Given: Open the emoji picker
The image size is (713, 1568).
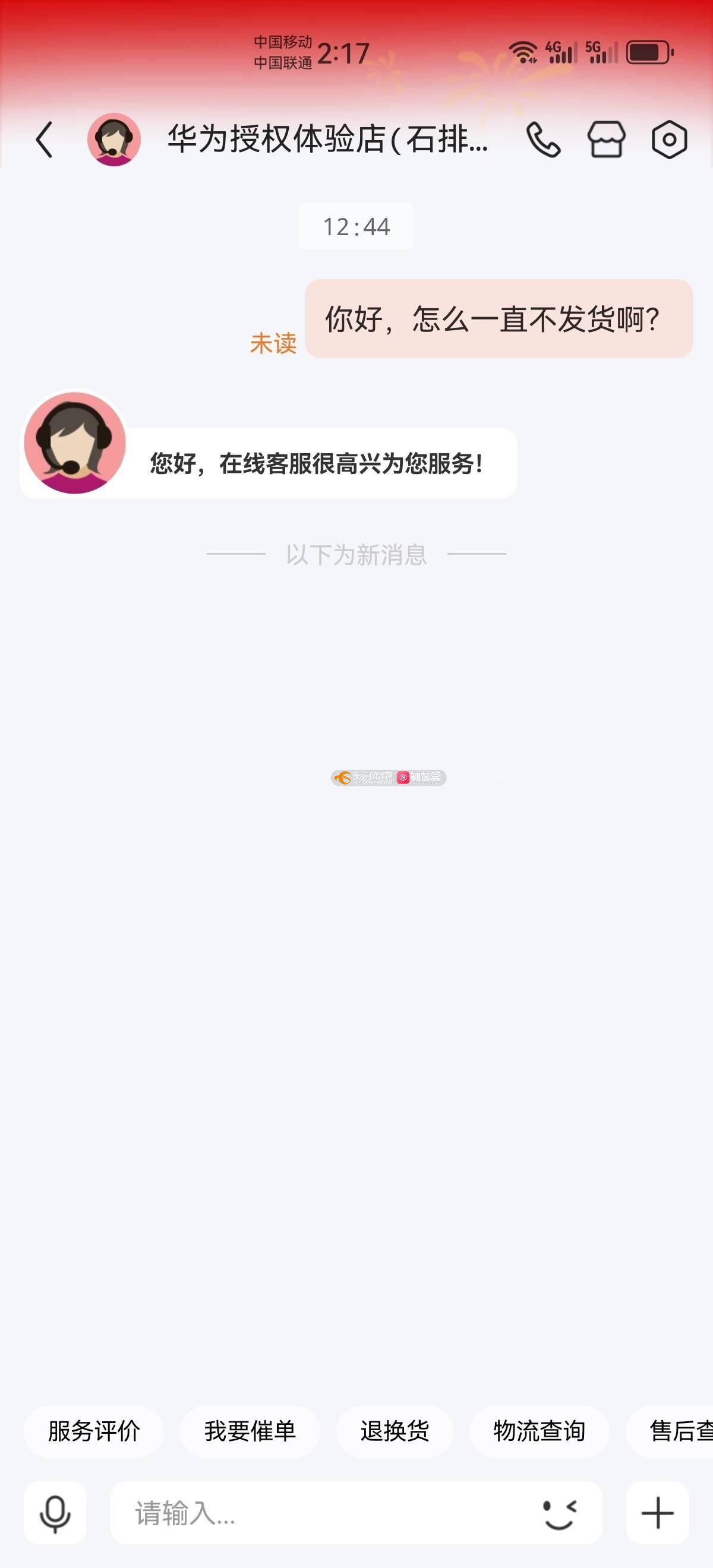Looking at the screenshot, I should (560, 1513).
